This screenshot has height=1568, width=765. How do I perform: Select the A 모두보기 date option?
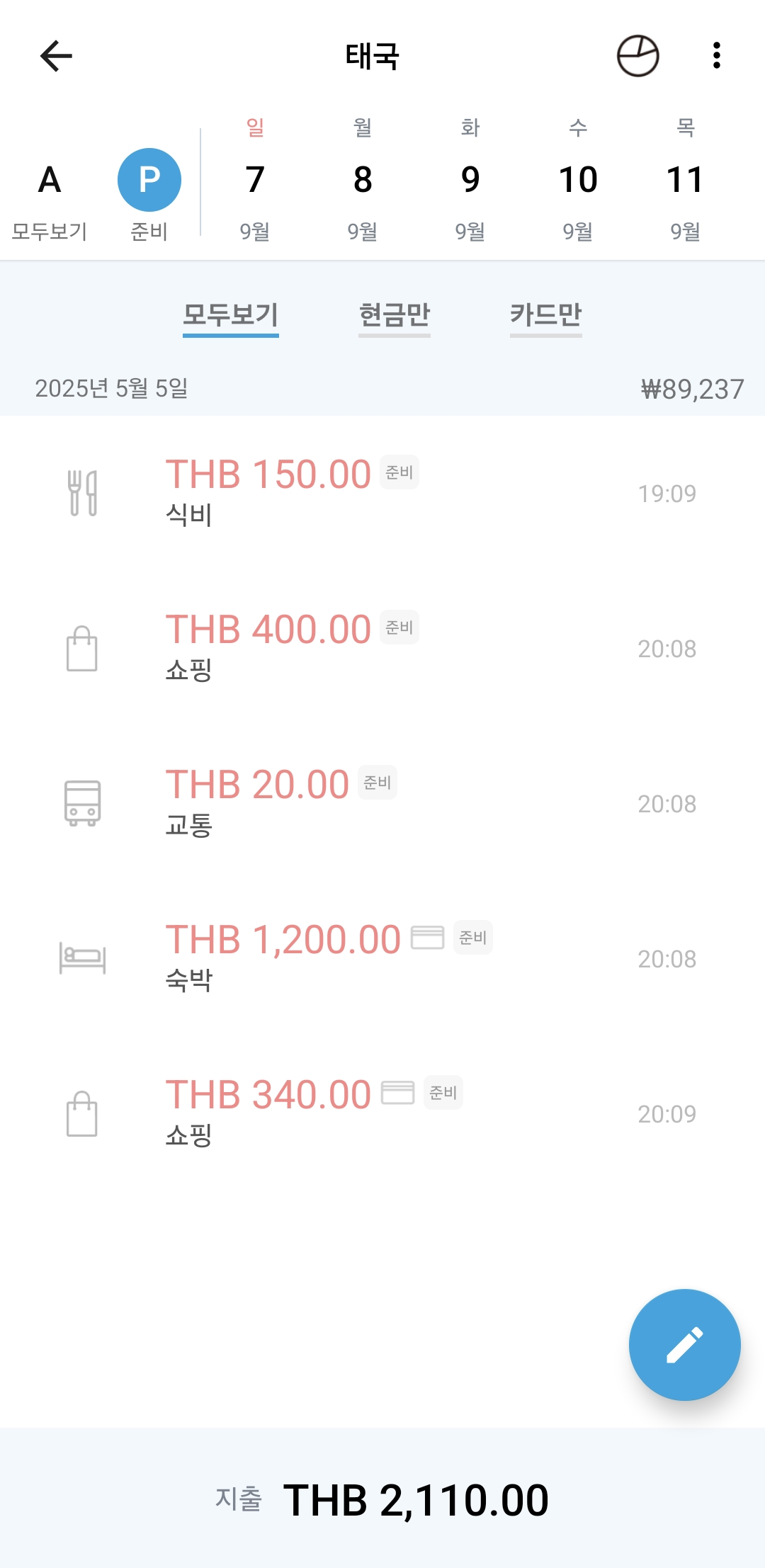[50, 191]
